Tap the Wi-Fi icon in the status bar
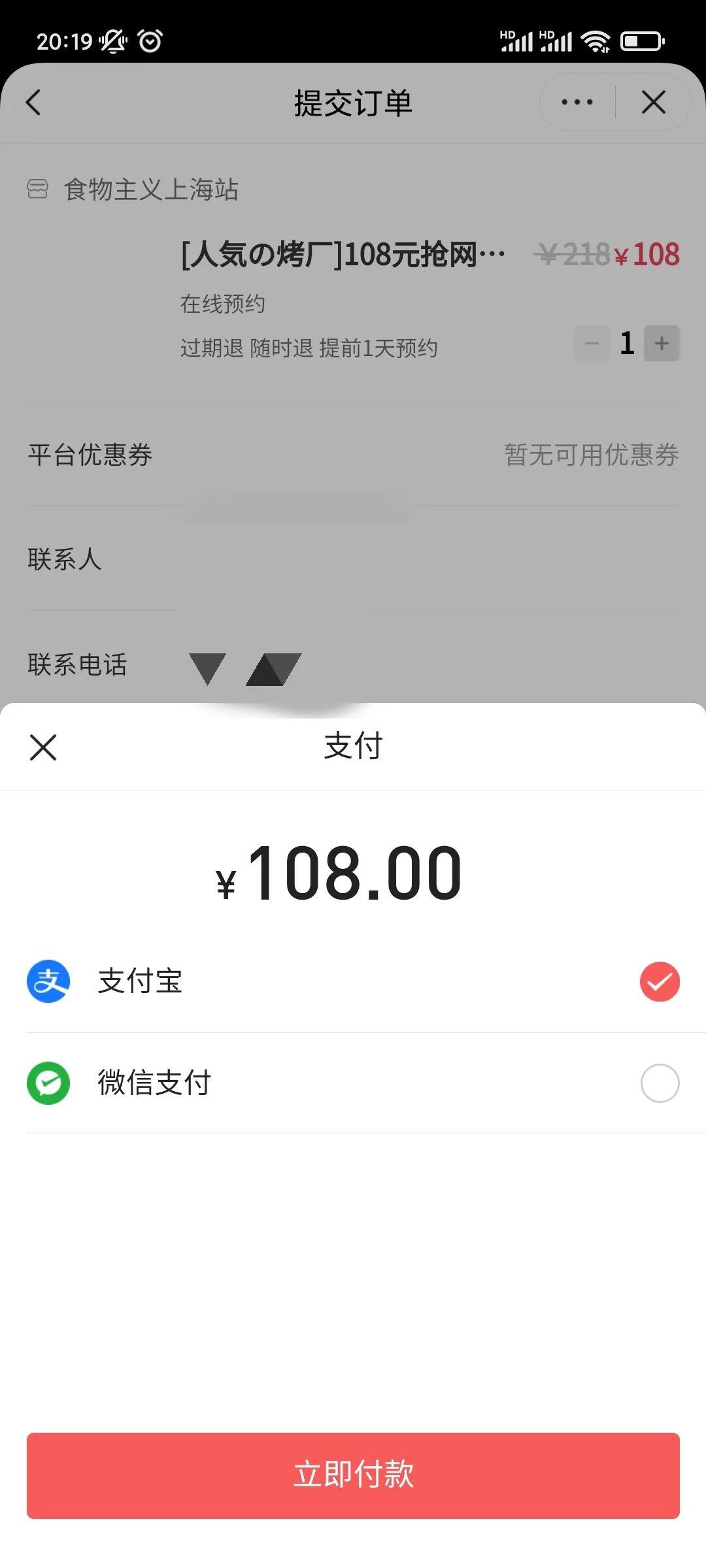Screen dimensions: 706x1568 pyautogui.click(x=596, y=41)
